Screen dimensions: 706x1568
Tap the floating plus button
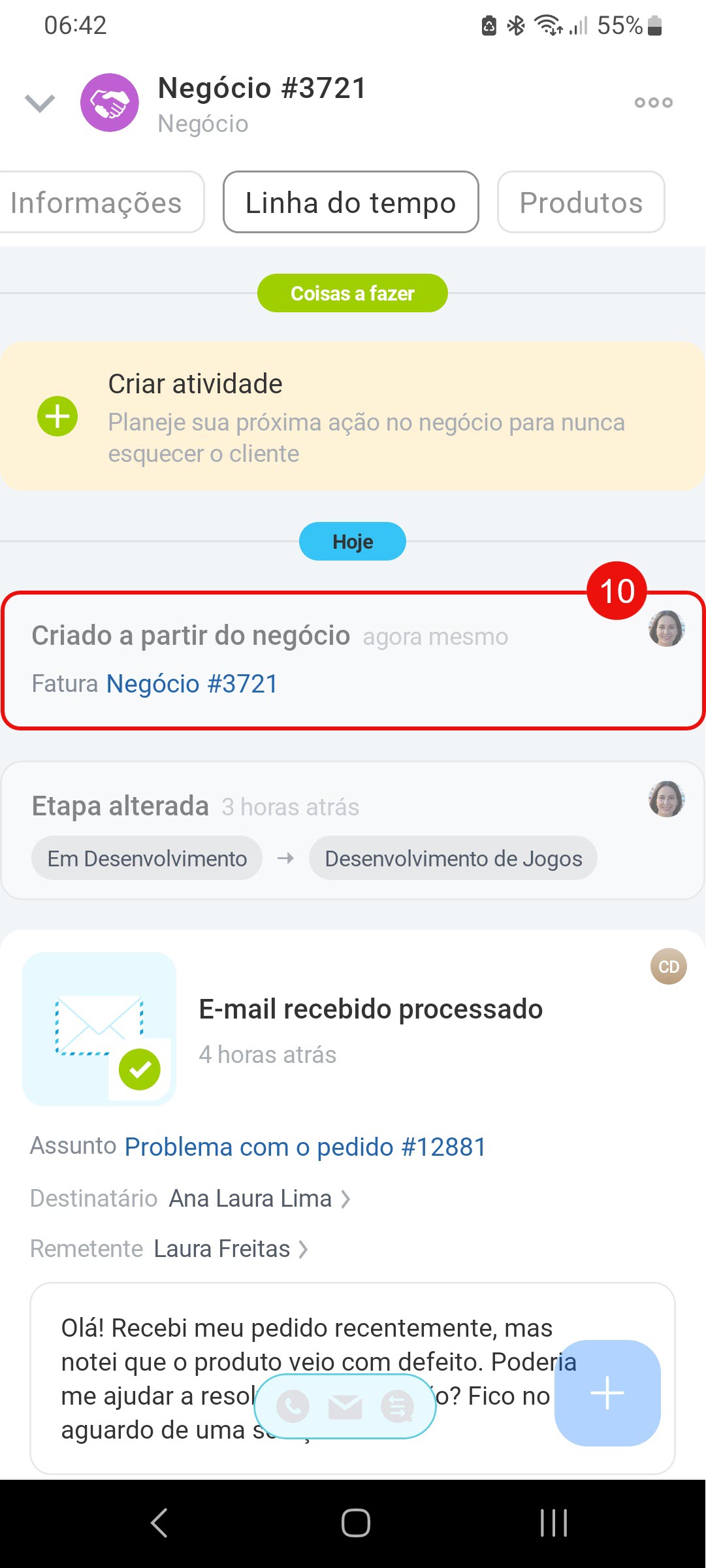click(607, 1393)
